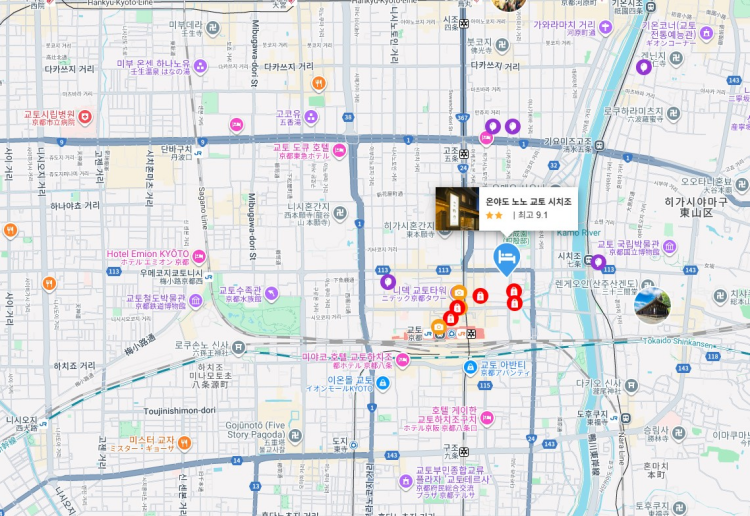Open the 미부 온센 하나노유 marker
750x516 pixels.
pos(200,66)
